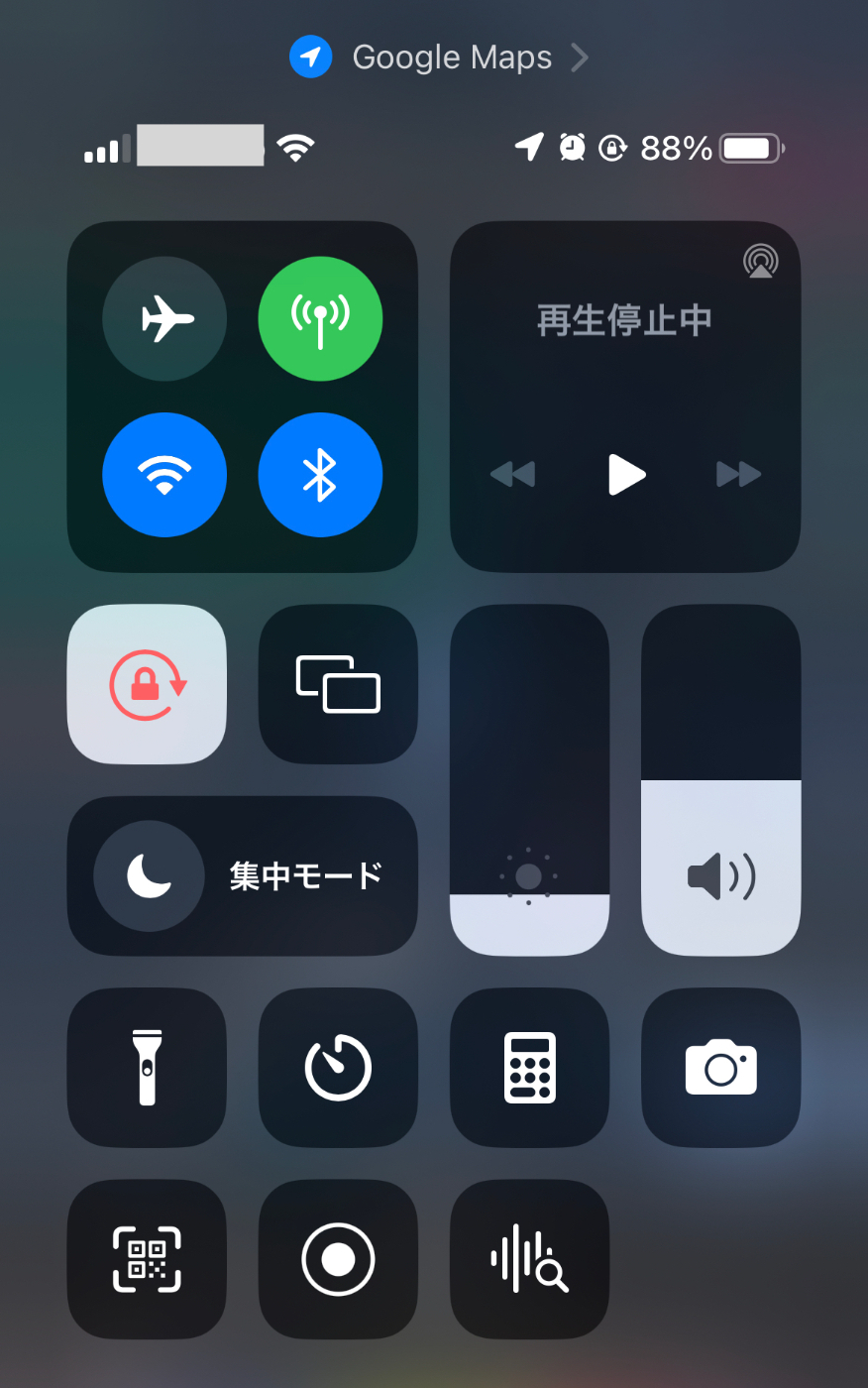This screenshot has height=1388, width=868.
Task: Start screen recording
Action: point(338,1258)
